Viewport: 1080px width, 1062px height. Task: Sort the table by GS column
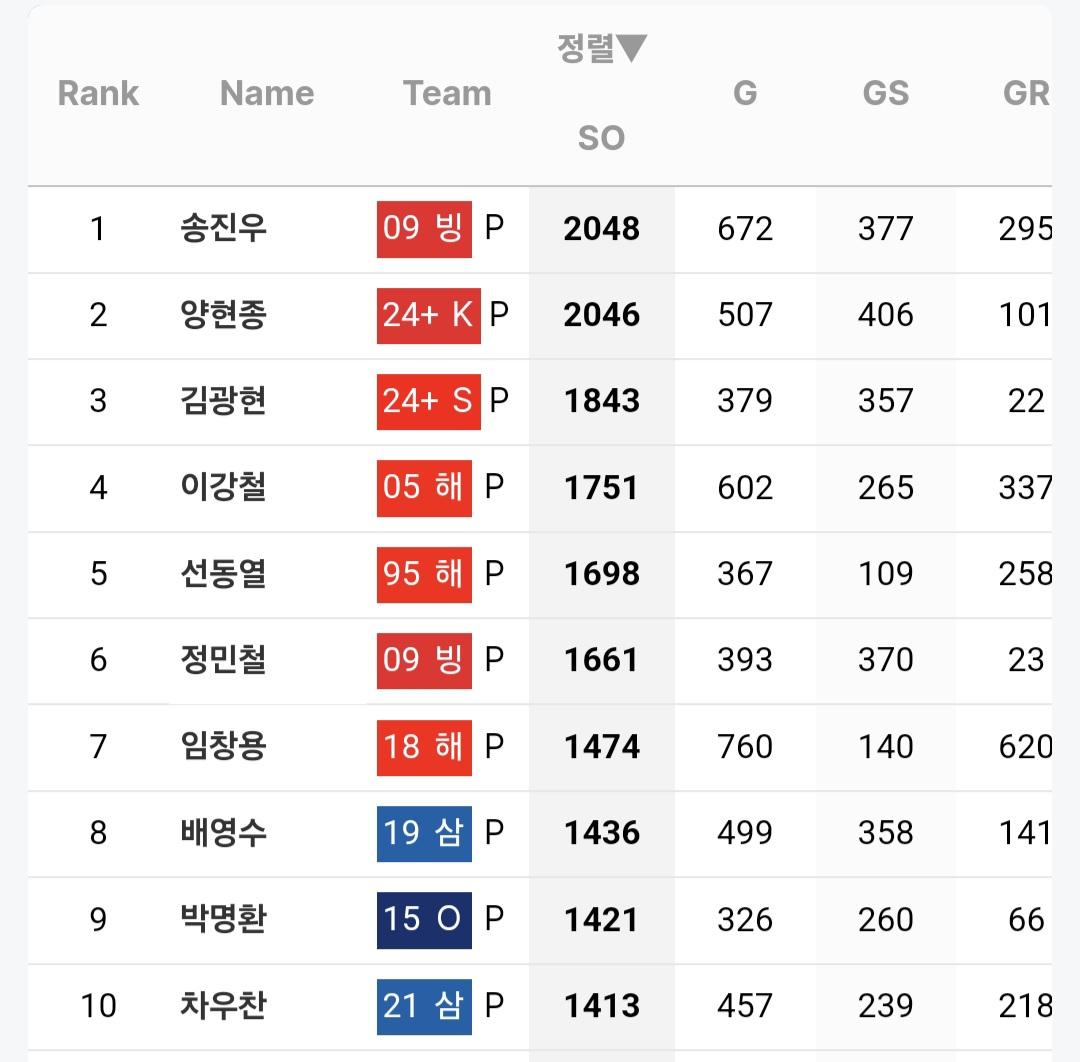pyautogui.click(x=885, y=93)
